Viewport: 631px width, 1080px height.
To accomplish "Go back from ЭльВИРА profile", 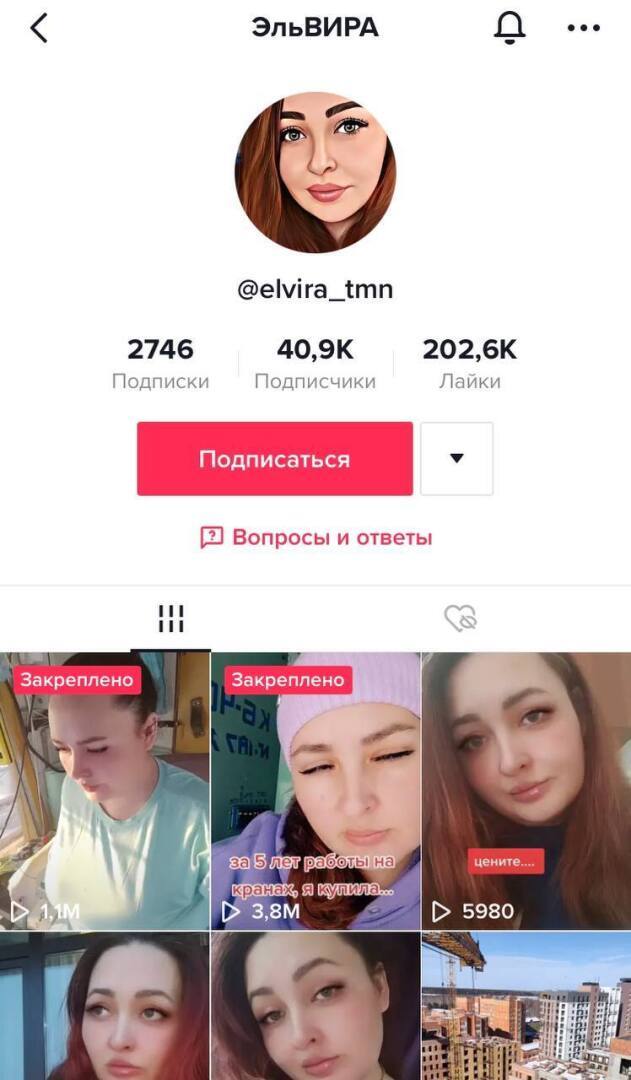I will coord(39,28).
